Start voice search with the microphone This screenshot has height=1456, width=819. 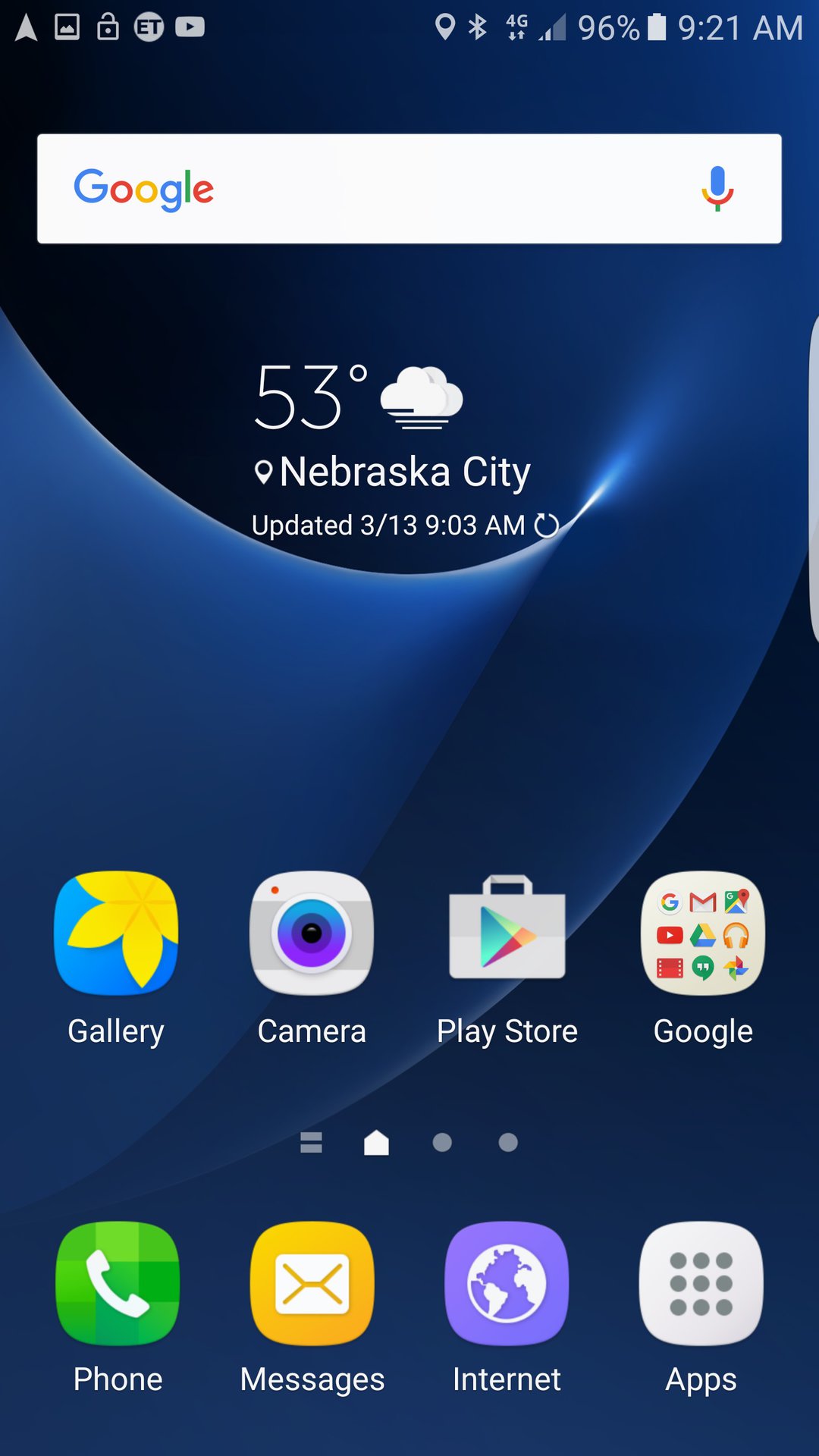pos(717,189)
